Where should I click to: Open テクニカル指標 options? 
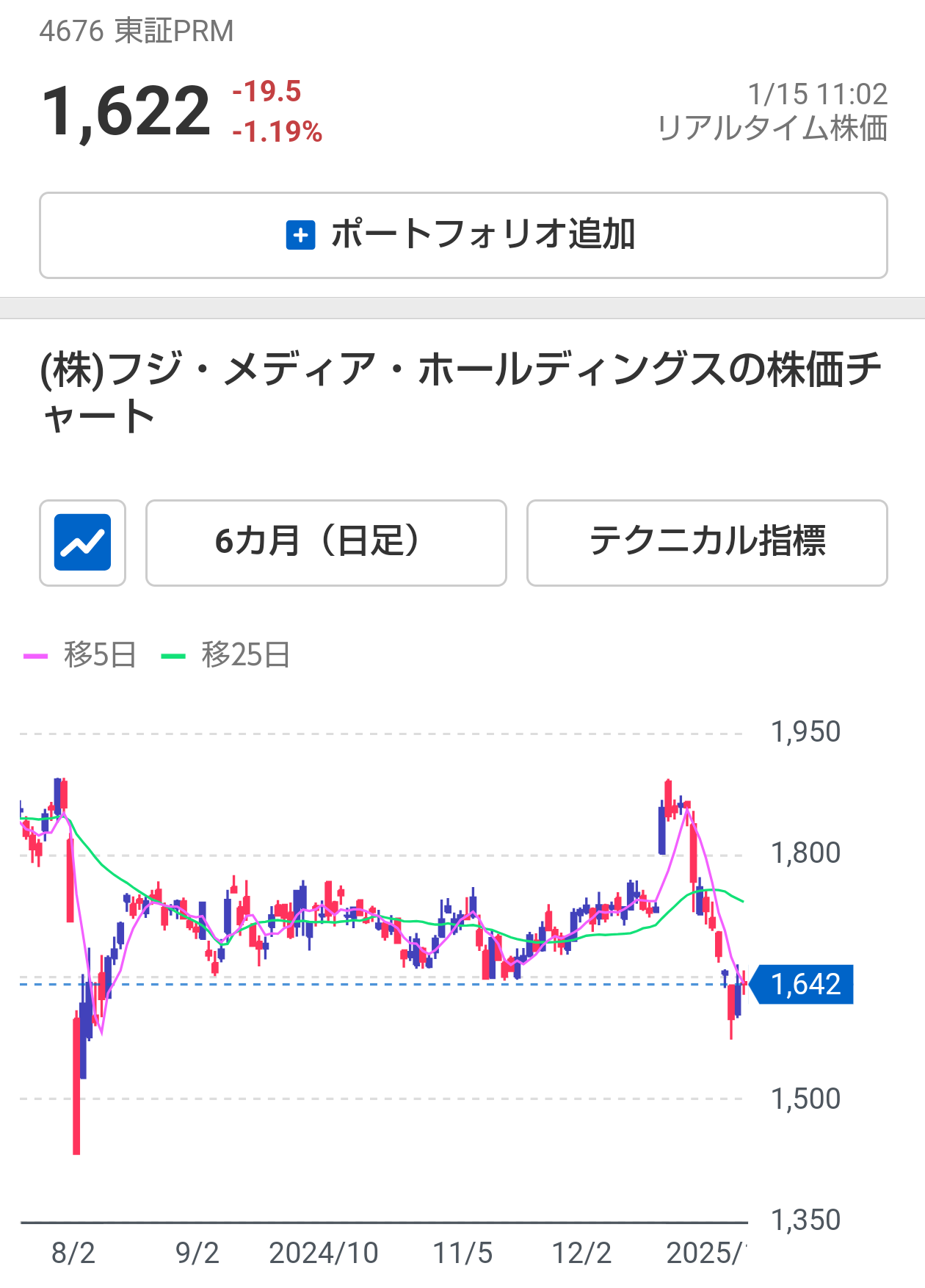[x=707, y=543]
